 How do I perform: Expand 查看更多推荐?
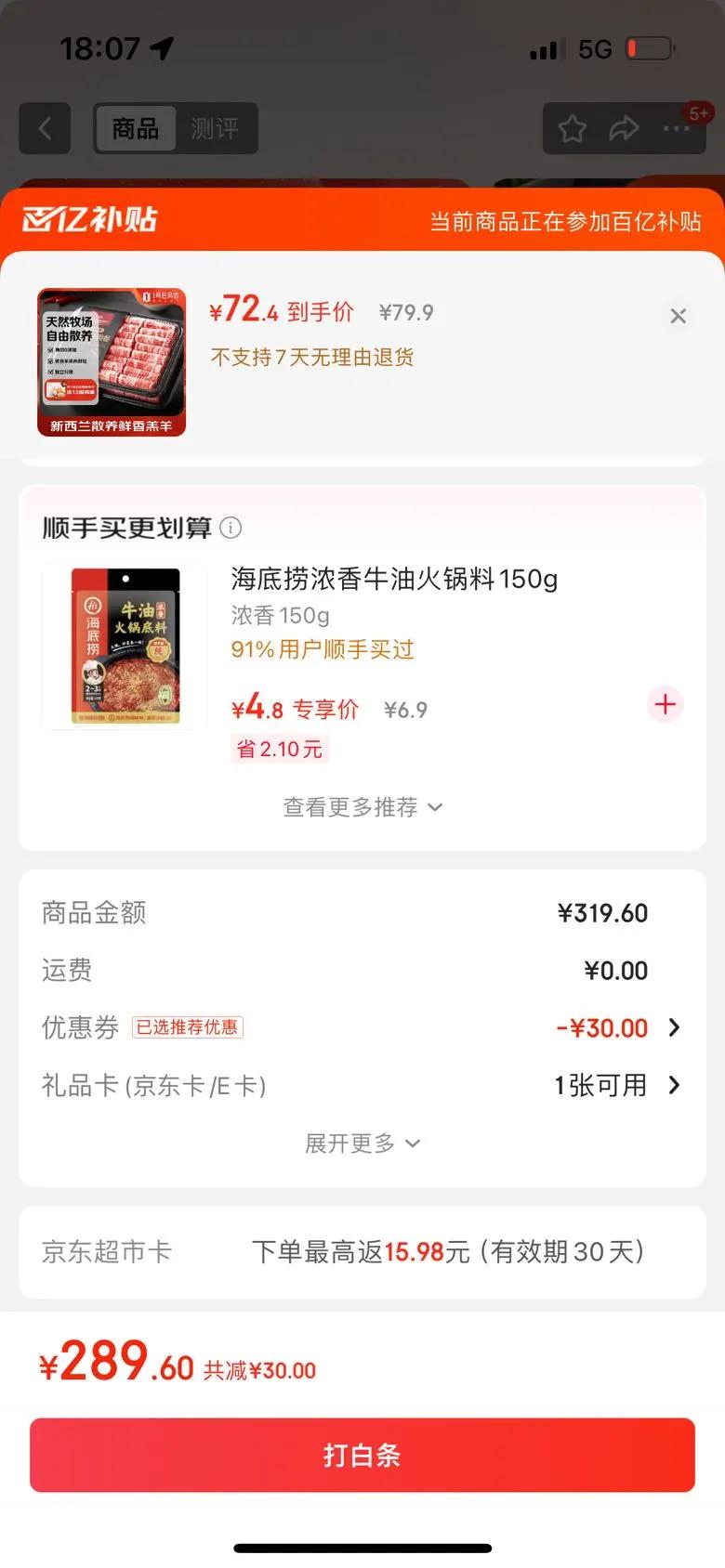(x=362, y=807)
